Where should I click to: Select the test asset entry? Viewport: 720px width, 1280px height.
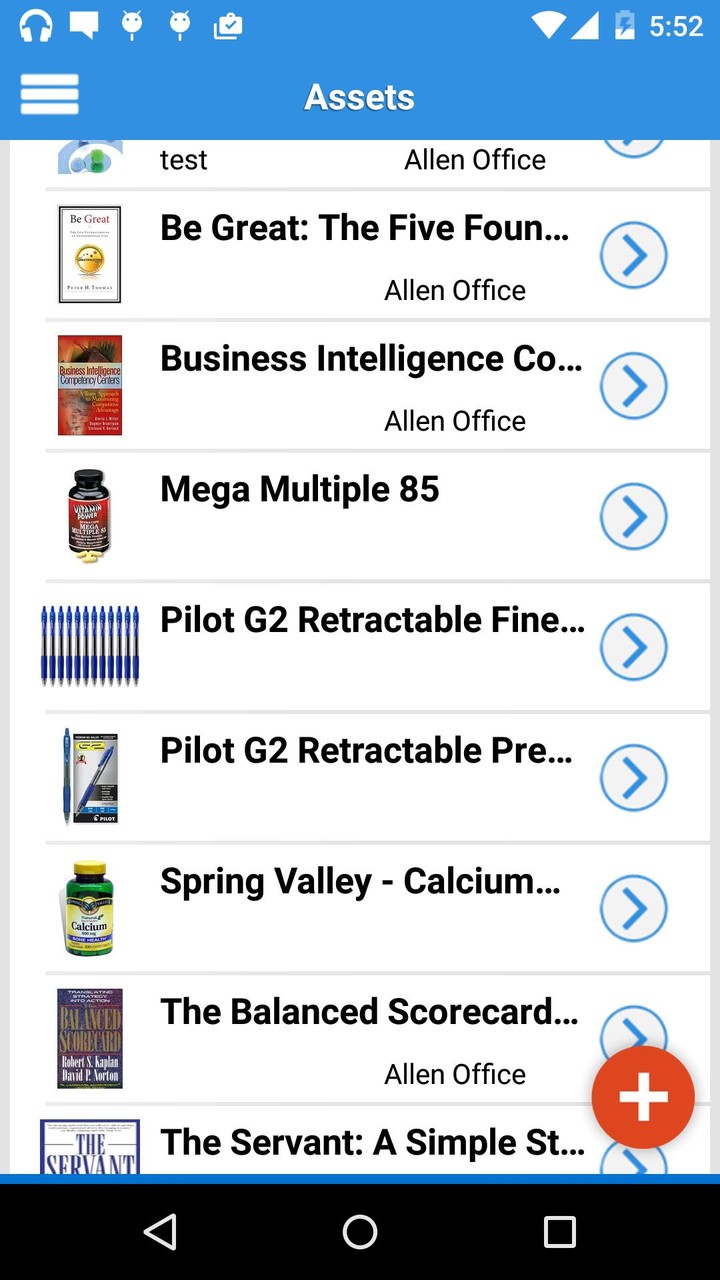[x=183, y=159]
